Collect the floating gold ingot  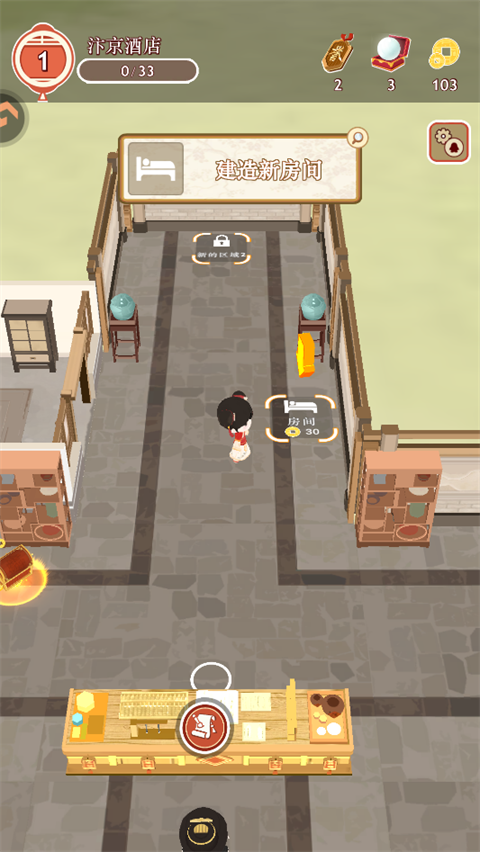point(307,355)
